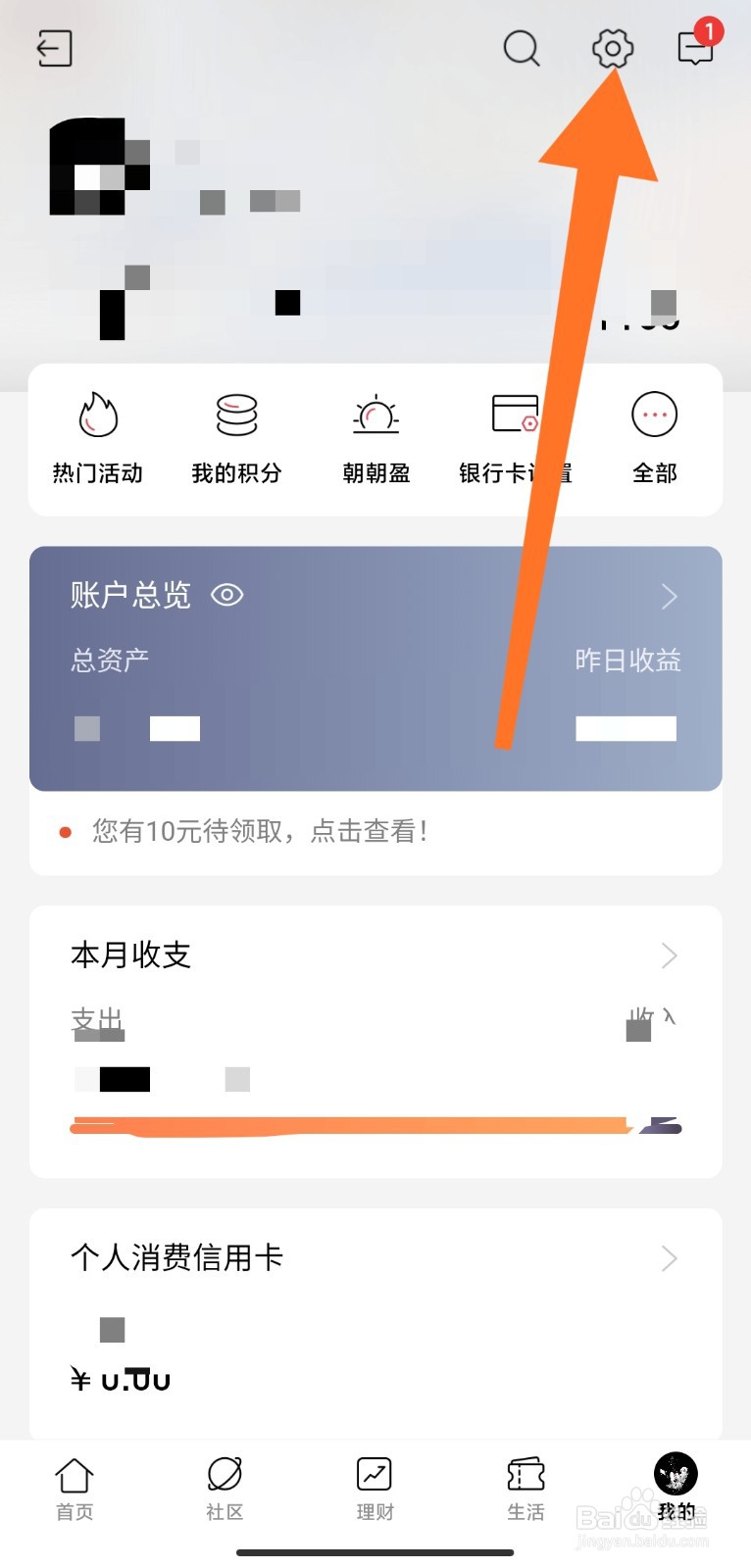Open 昨日收益 yesterday's earnings

(627, 660)
